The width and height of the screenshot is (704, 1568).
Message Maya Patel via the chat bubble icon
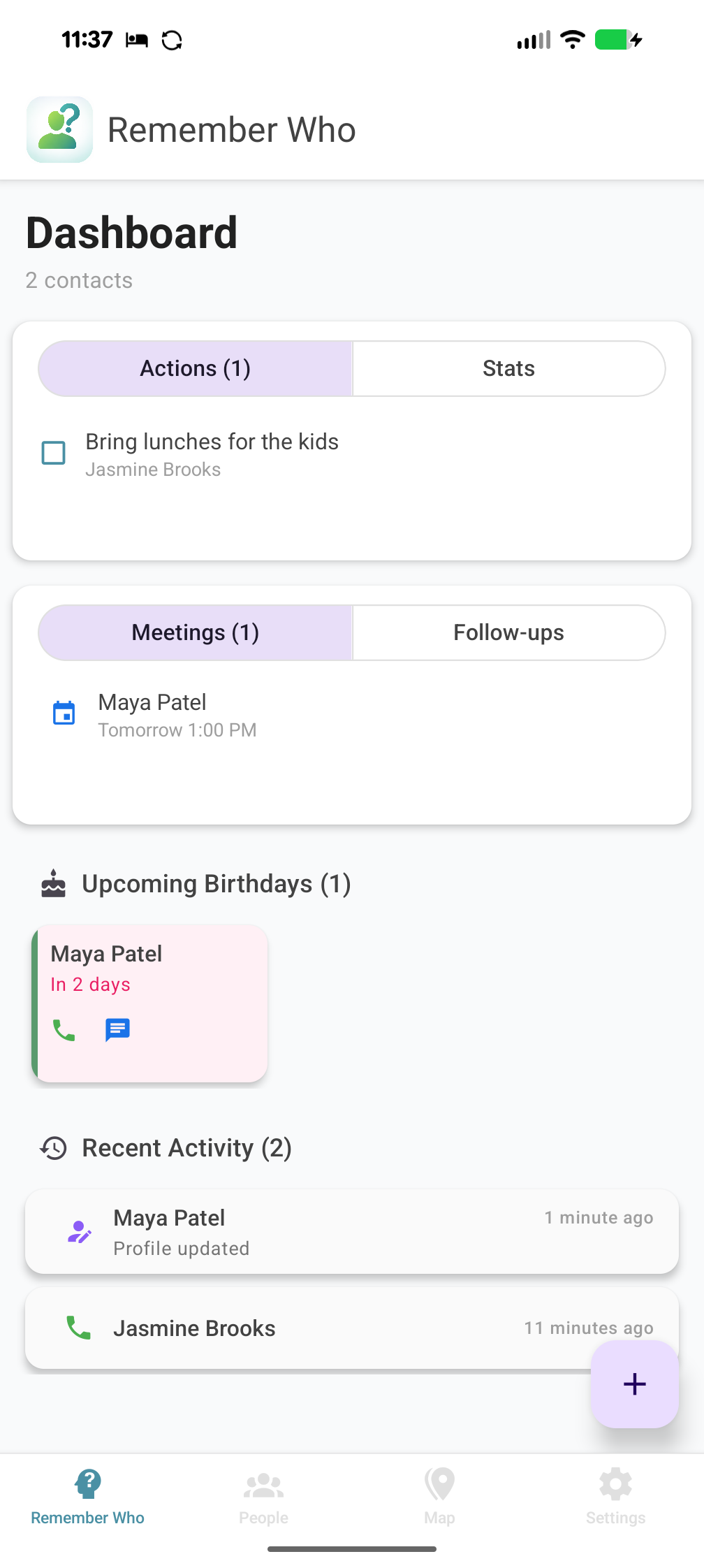coord(117,1030)
